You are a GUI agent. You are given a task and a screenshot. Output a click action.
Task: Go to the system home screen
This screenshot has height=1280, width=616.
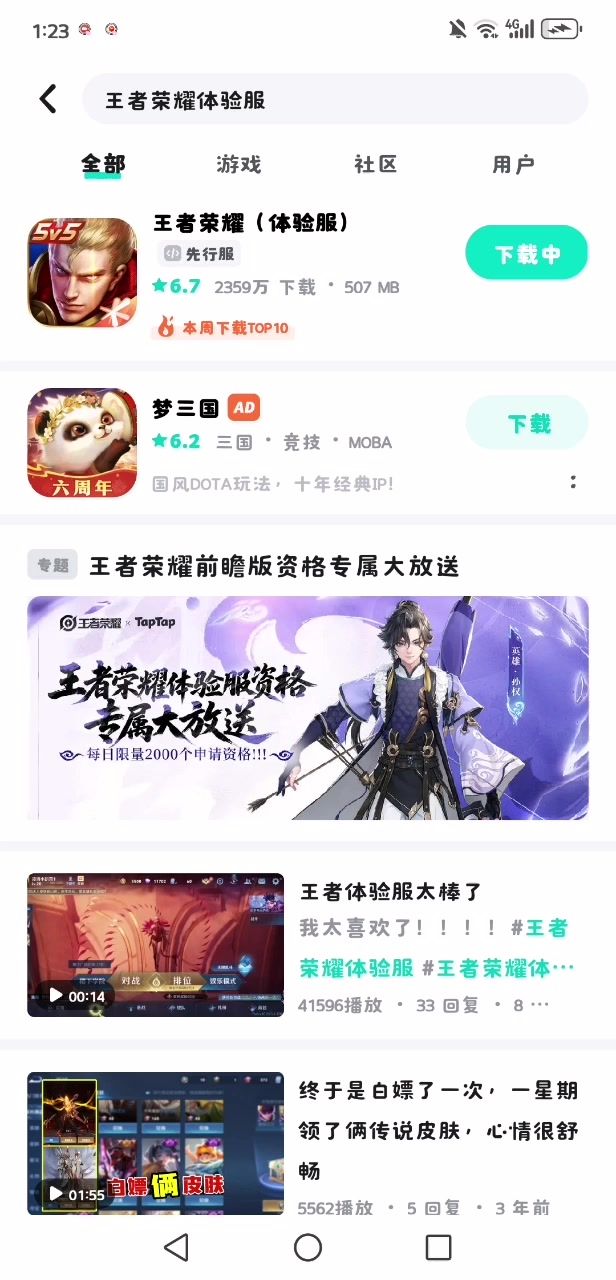308,1247
